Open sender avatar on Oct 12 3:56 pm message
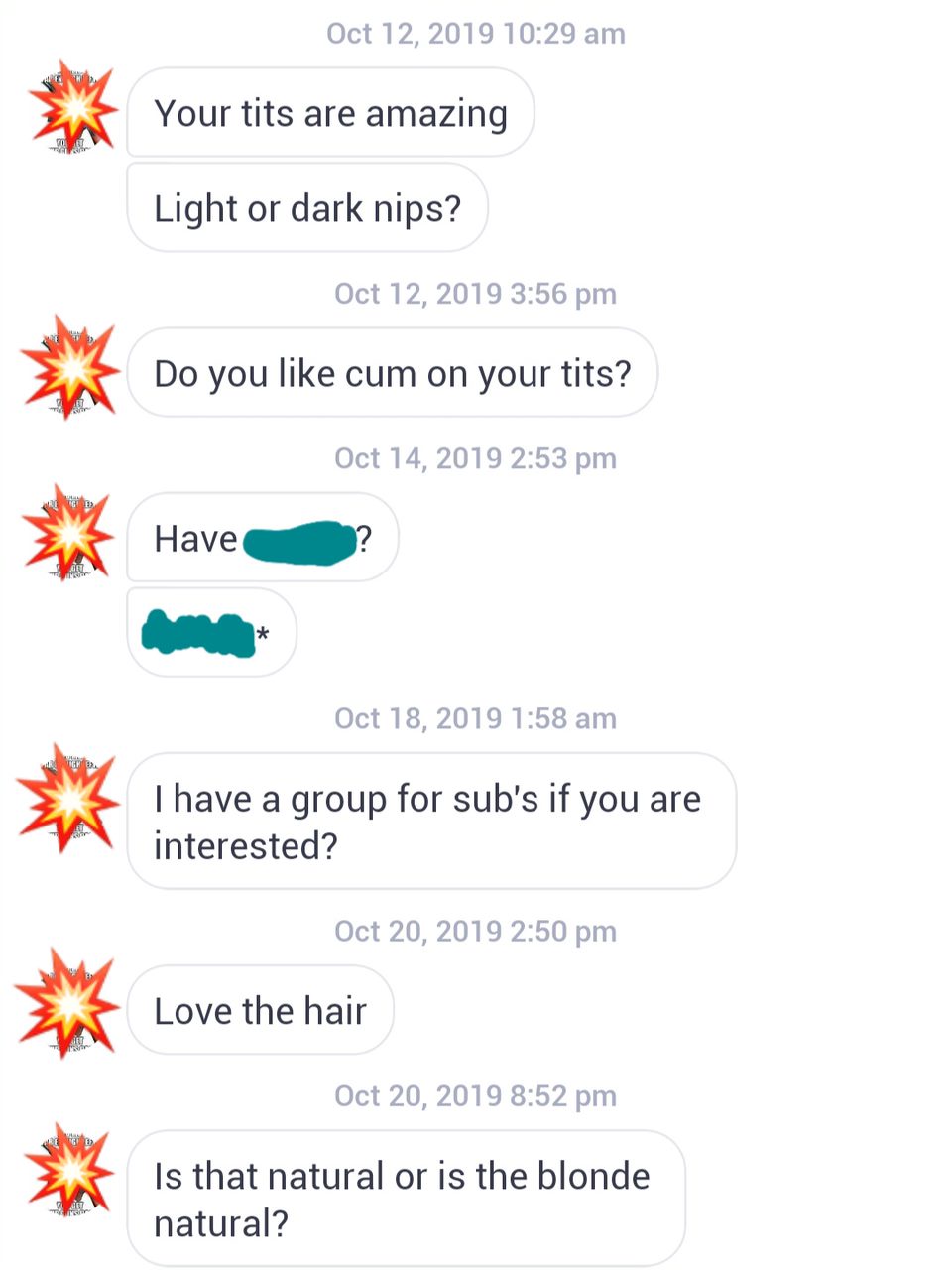This screenshot has height=1270, width=952. pos(69,367)
